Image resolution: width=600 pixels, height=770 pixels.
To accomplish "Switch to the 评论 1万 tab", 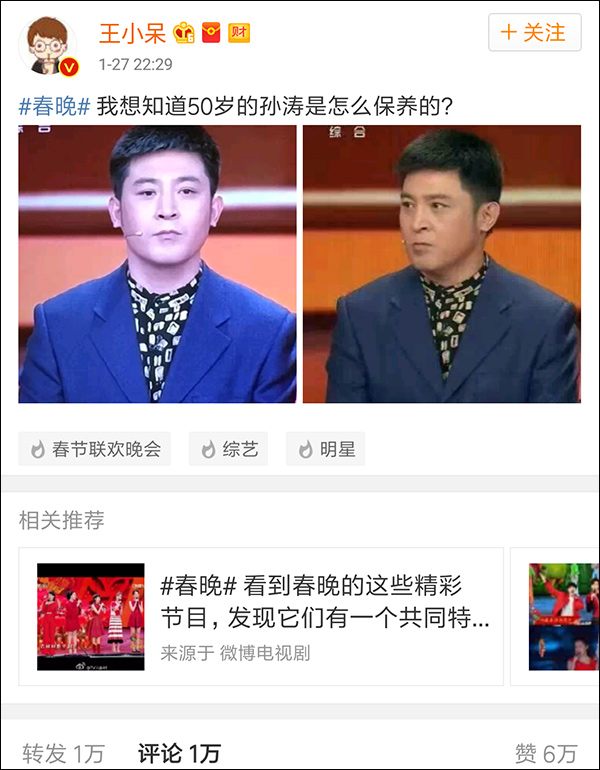I will tap(178, 753).
